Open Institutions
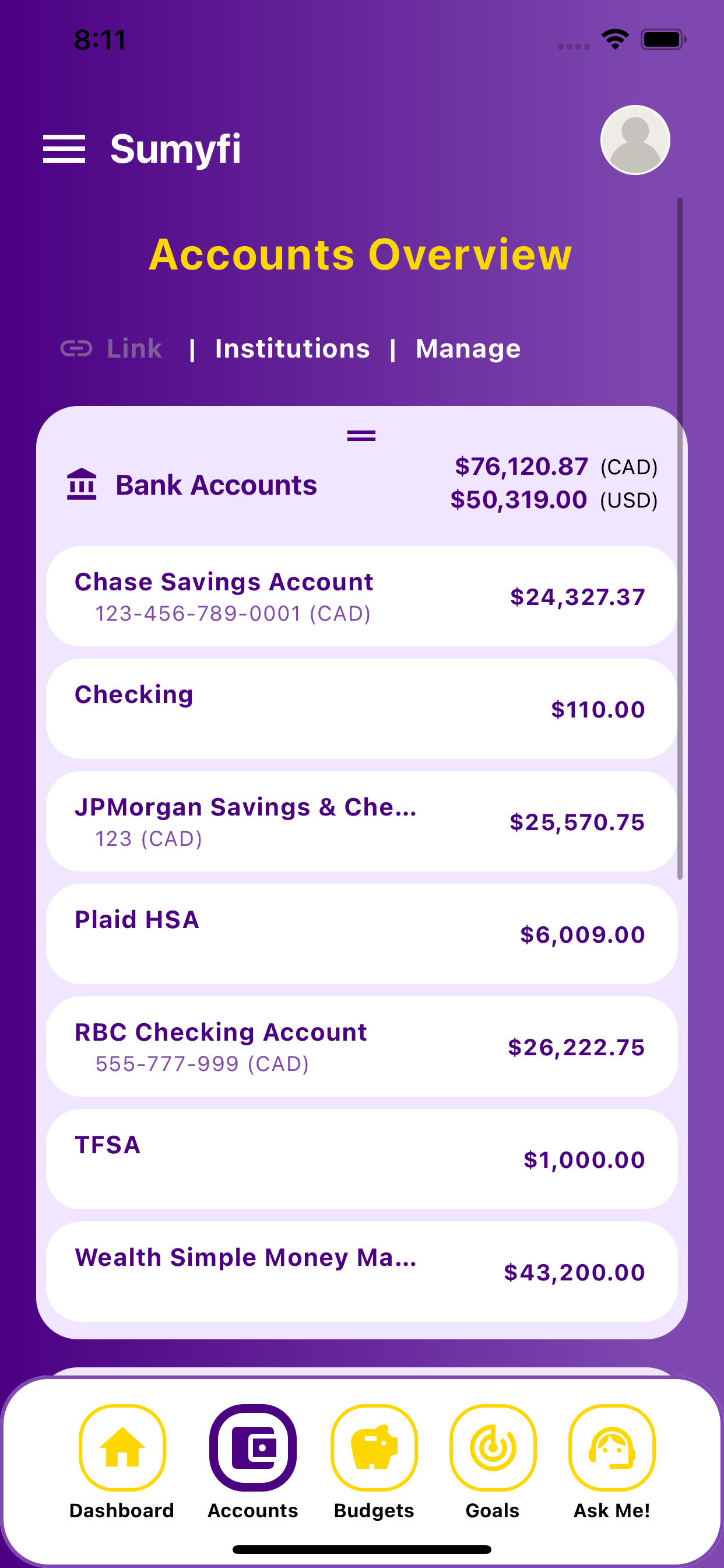Screen dimensions: 724x1568 (x=293, y=349)
